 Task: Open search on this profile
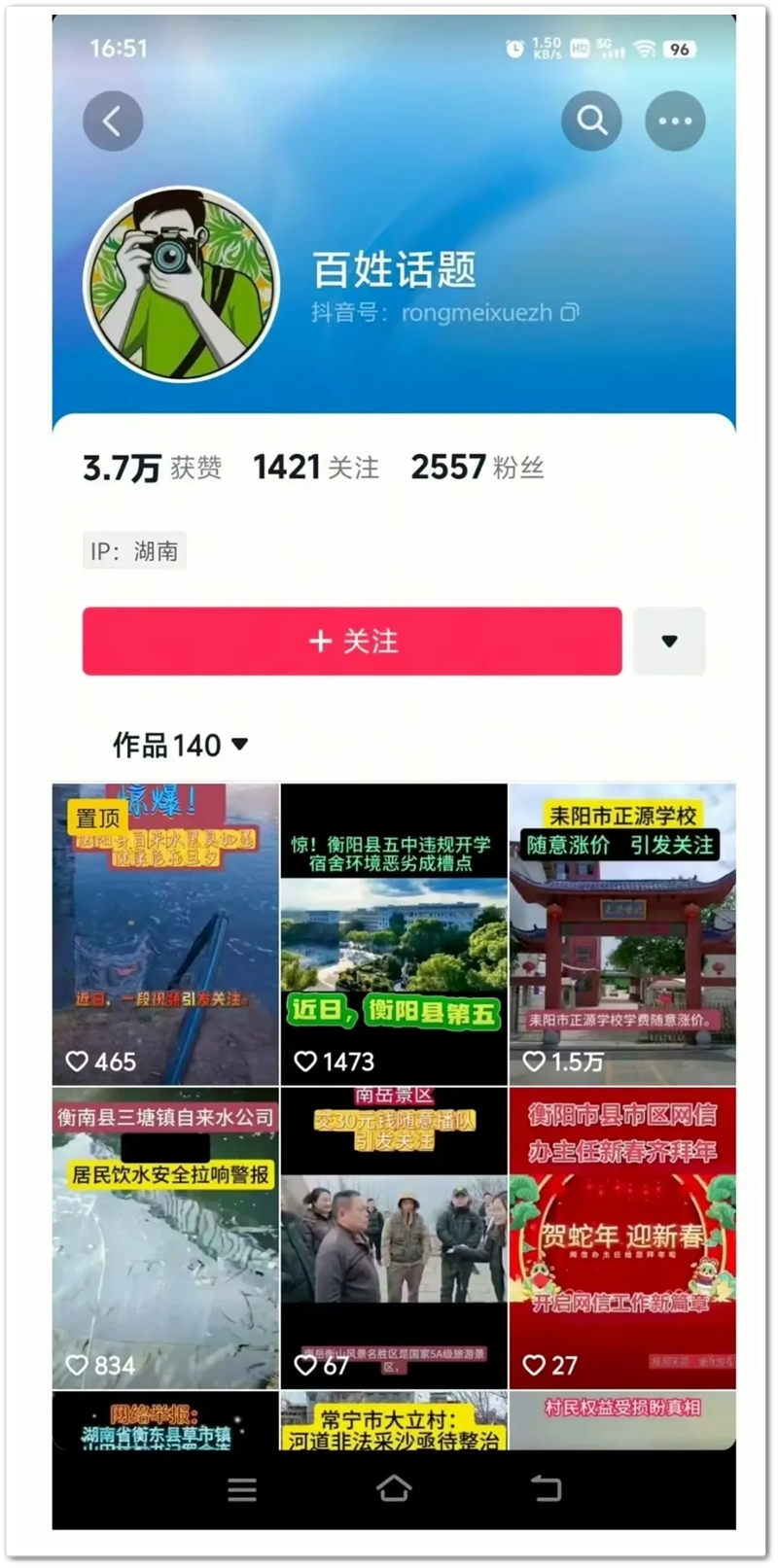pyautogui.click(x=591, y=122)
